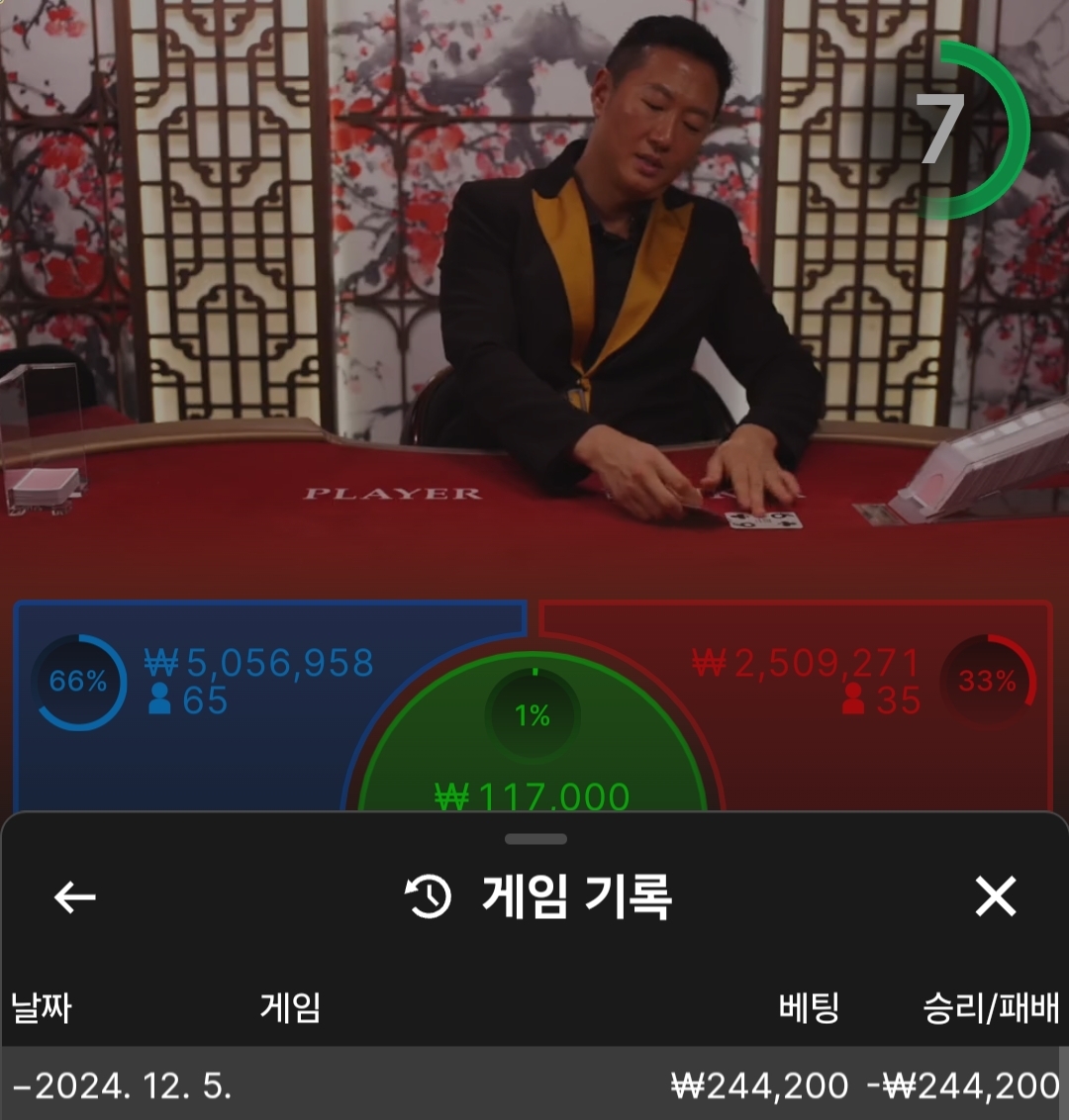The image size is (1069, 1120).
Task: Open the 2024. 12. 5. history row
Action: pyautogui.click(x=534, y=1085)
